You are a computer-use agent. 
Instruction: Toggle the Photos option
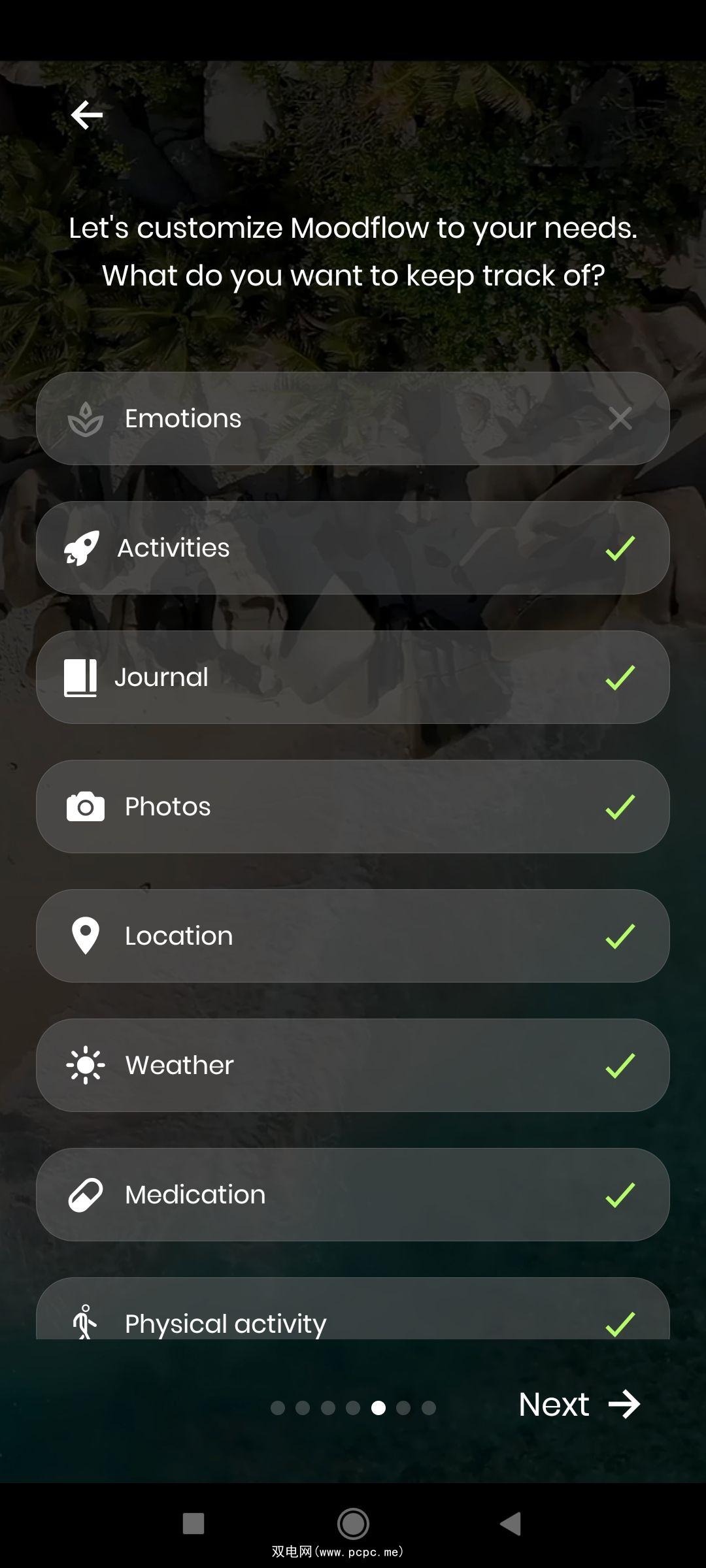353,807
